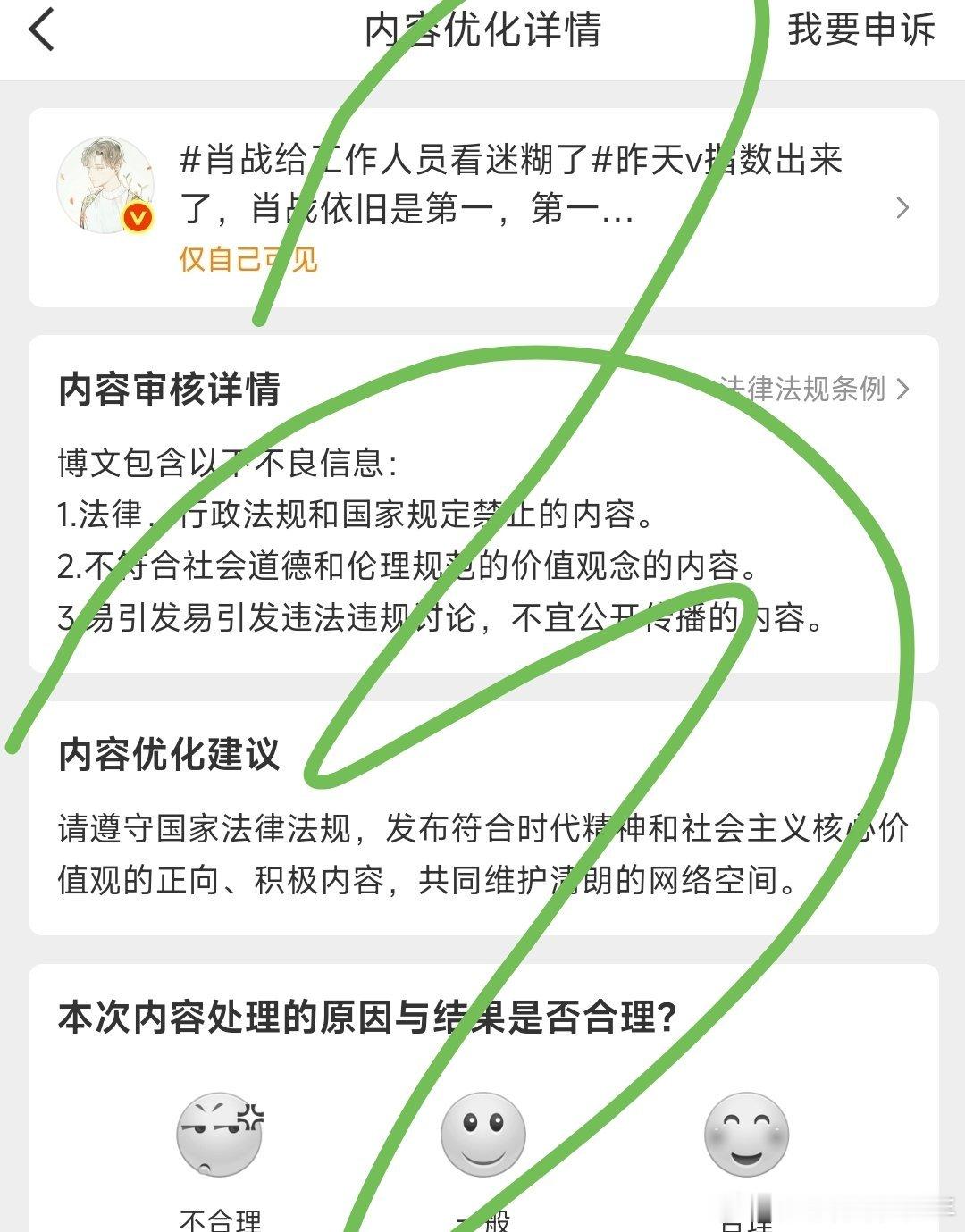This screenshot has height=1232, width=965.
Task: Open the 法律法规条例 regulations link
Action: point(802,390)
